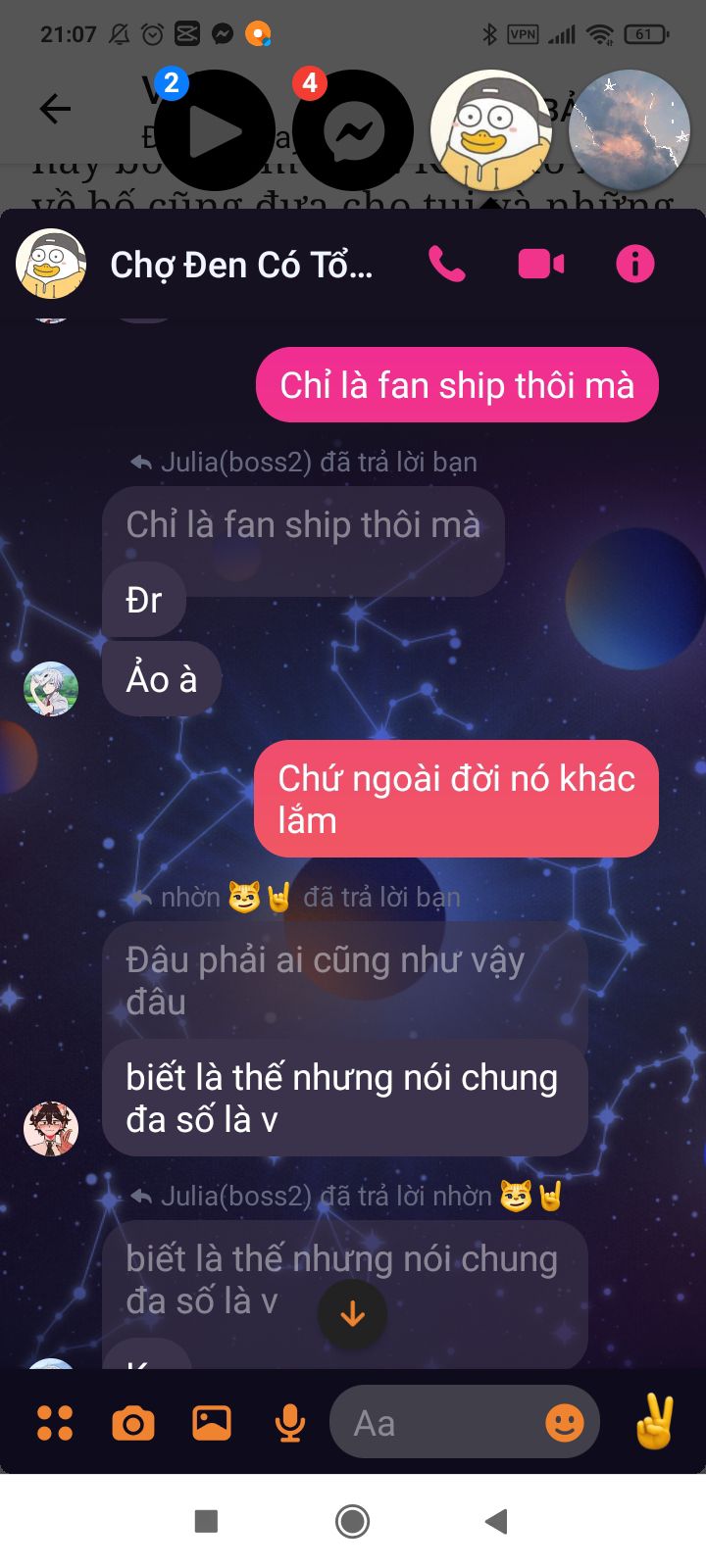This screenshot has width=706, height=1568.
Task: Open the play-icon chat head with badge 2
Action: click(x=215, y=129)
